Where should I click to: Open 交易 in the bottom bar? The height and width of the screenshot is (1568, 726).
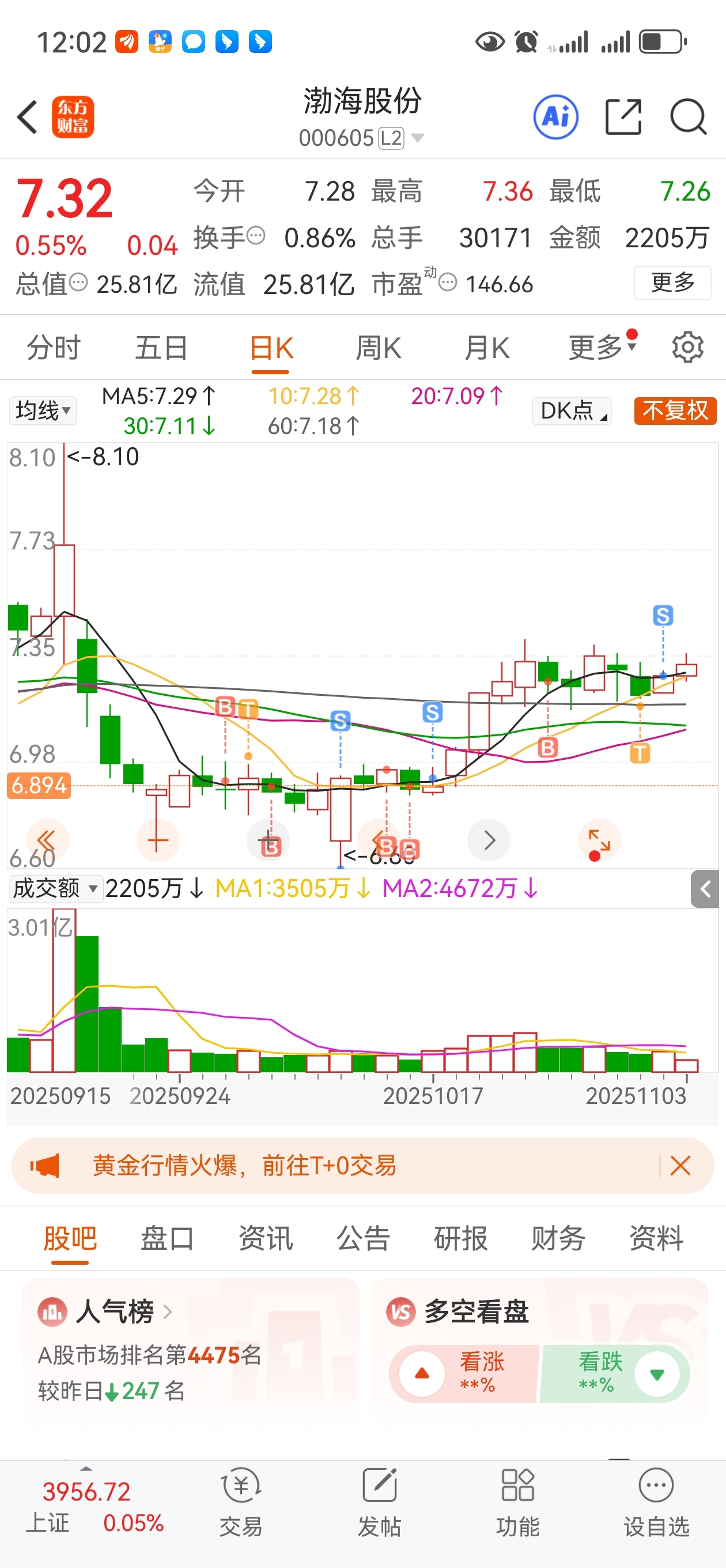pyautogui.click(x=241, y=1501)
